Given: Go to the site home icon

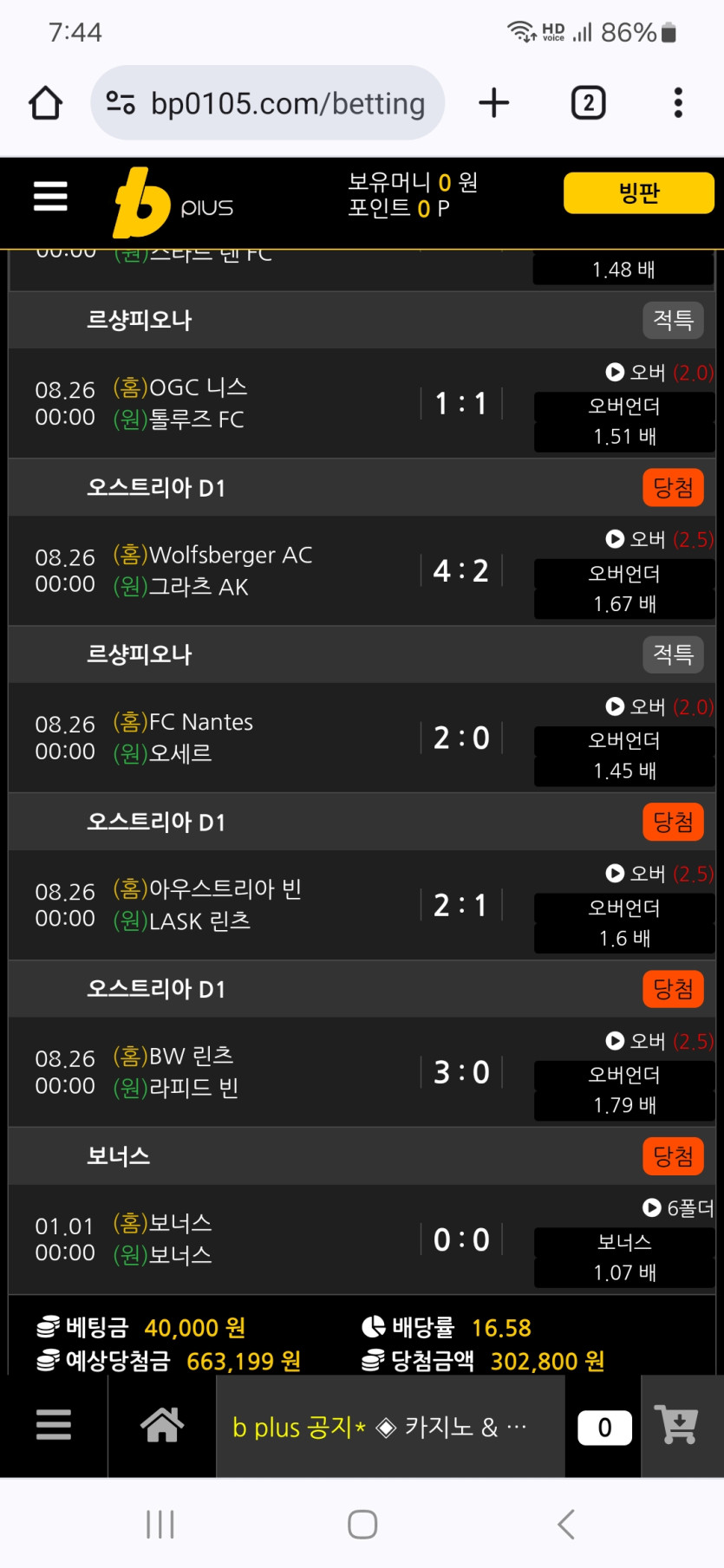Looking at the screenshot, I should (x=162, y=1425).
